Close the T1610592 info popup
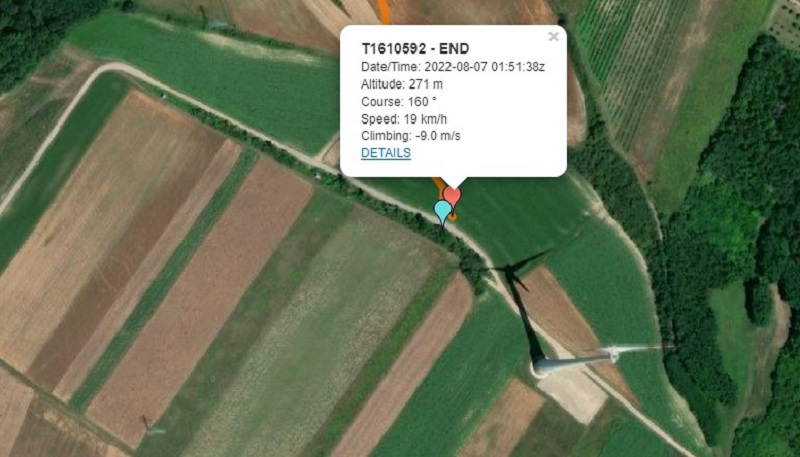The height and width of the screenshot is (457, 800). [x=553, y=37]
